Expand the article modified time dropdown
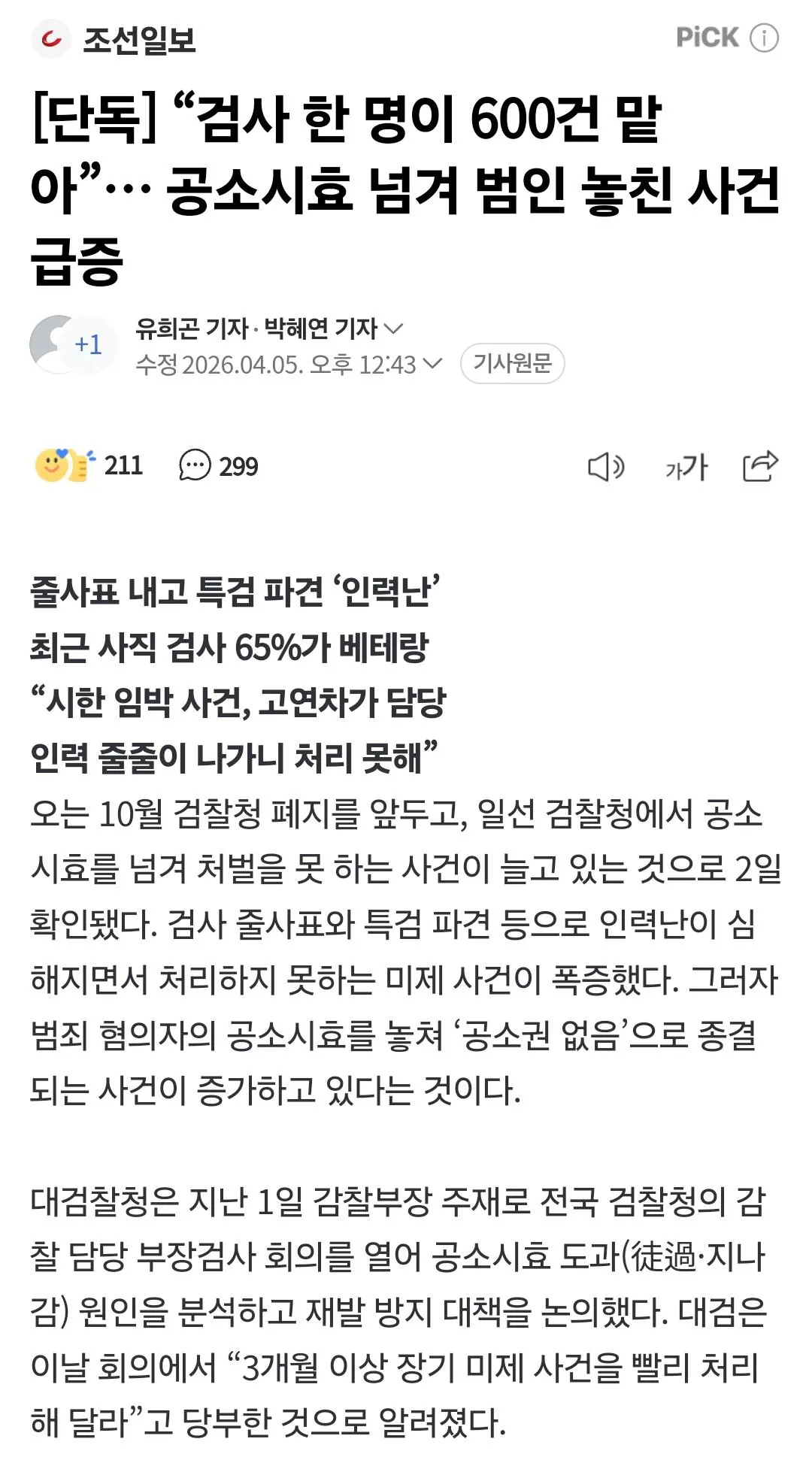Image resolution: width=812 pixels, height=1460 pixels. coord(432,364)
